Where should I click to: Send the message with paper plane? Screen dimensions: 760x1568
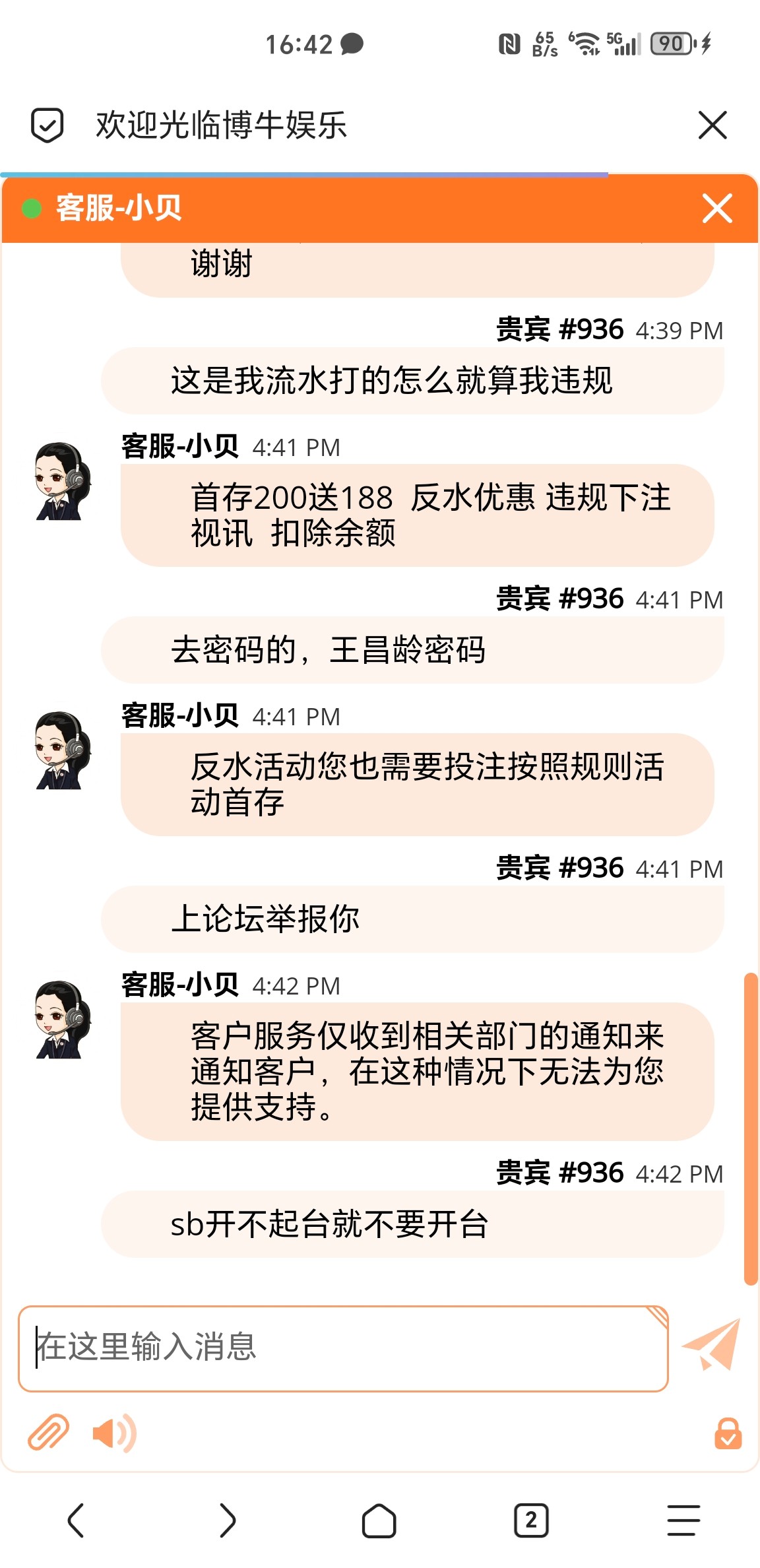click(711, 1344)
